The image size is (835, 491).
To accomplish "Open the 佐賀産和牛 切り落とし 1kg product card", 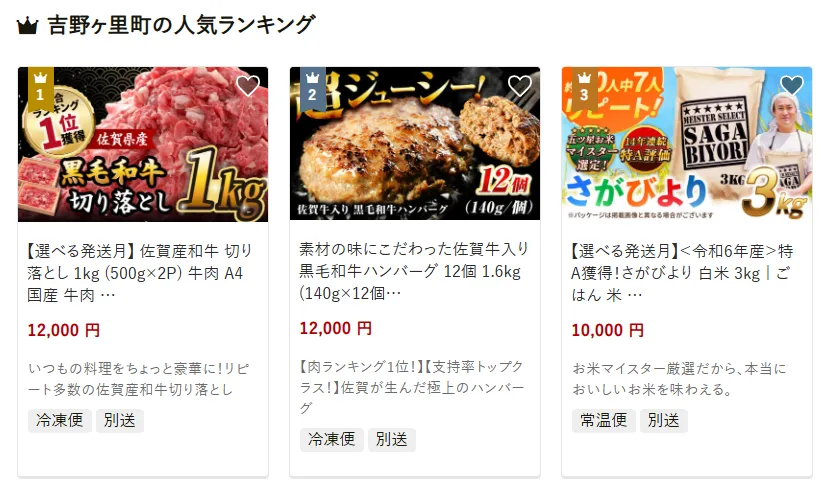I will coord(142,270).
